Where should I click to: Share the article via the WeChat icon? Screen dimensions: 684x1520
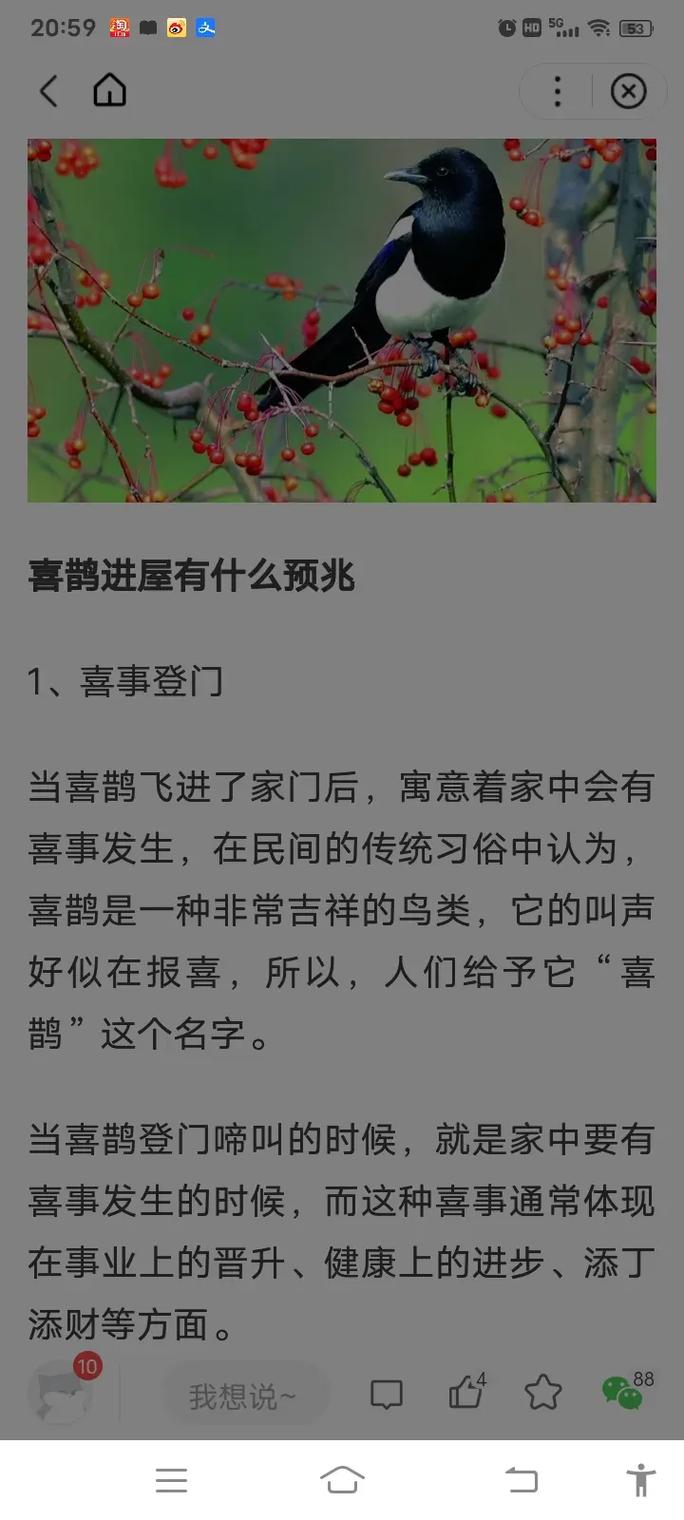click(622, 1392)
